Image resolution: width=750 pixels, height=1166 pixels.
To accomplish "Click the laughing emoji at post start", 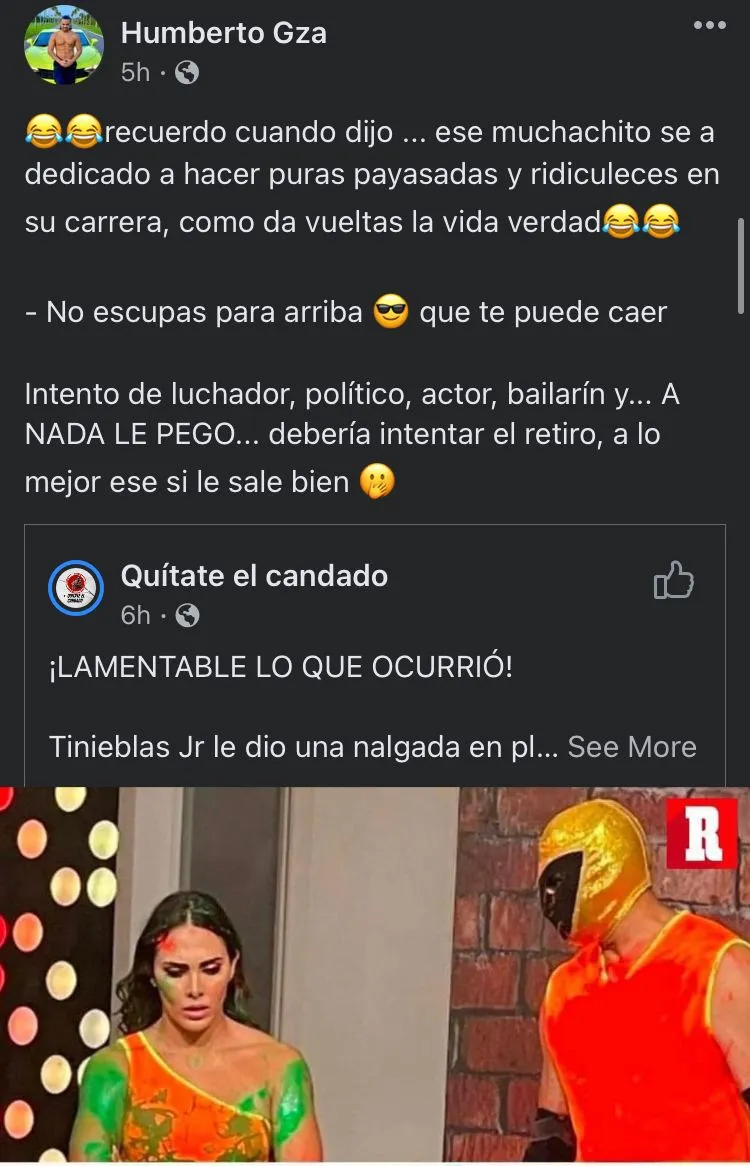I will coord(44,128).
